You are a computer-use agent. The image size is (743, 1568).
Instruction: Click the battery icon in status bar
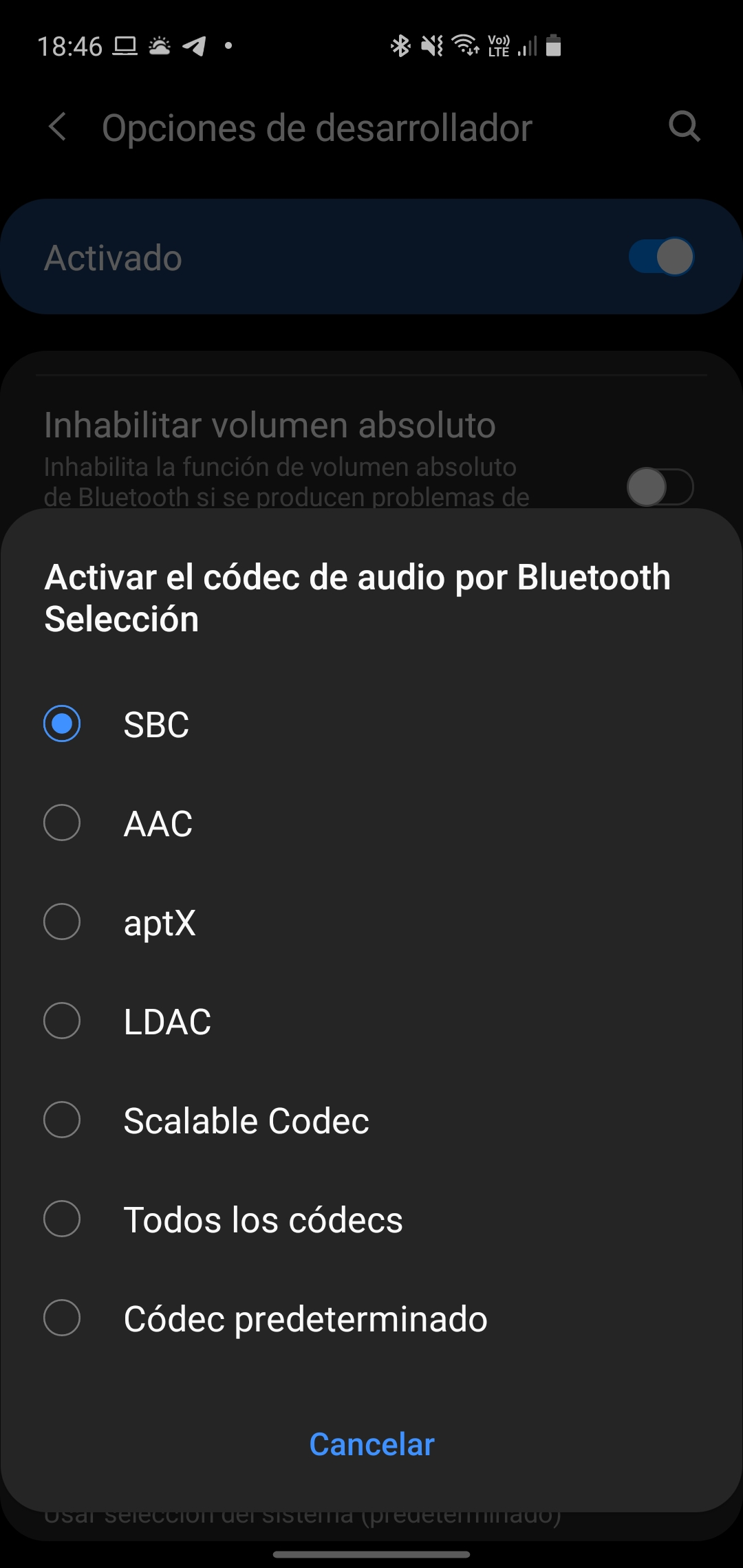coord(554,47)
